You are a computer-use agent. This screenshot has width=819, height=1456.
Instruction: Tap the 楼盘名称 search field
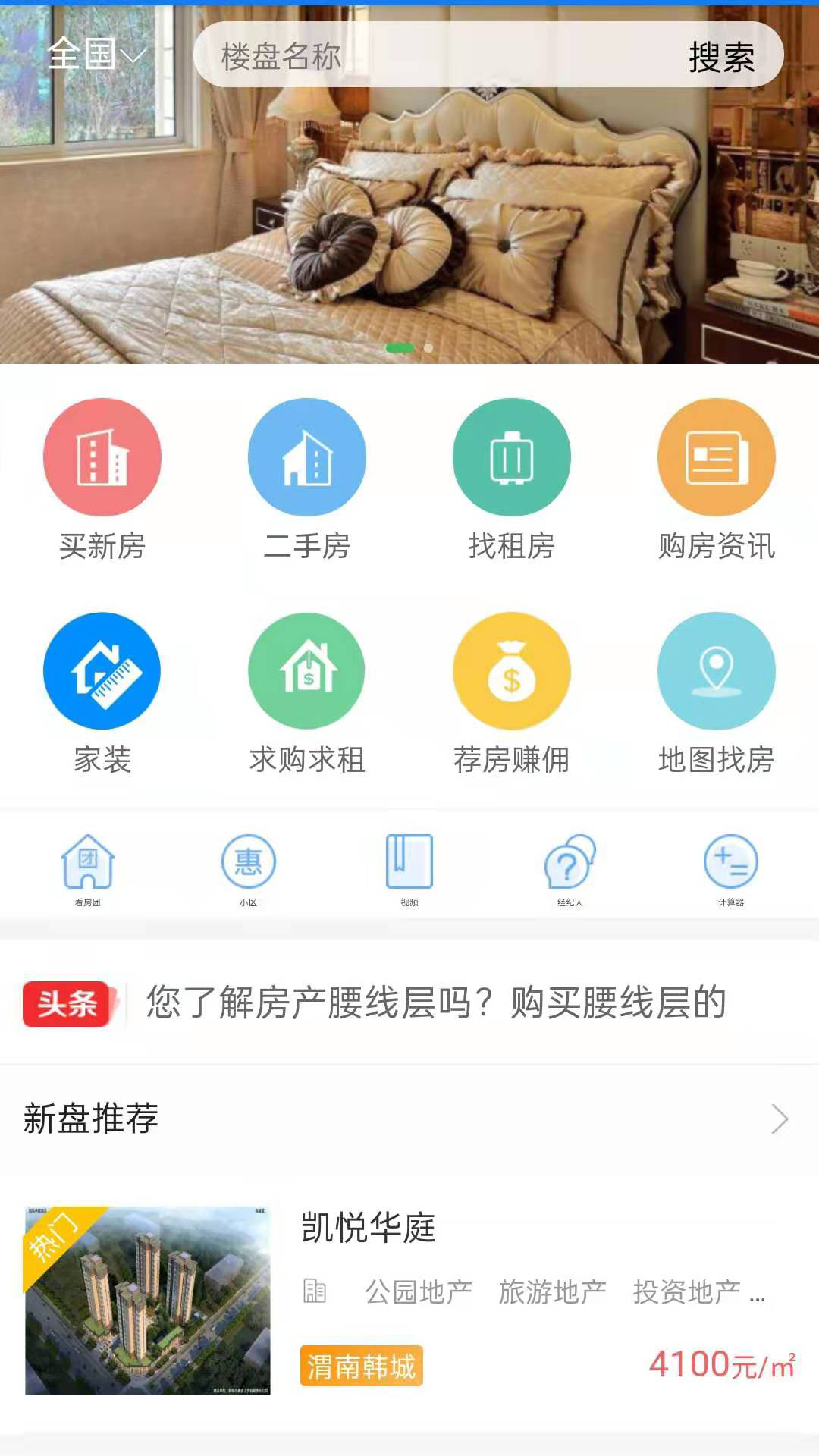[432, 56]
